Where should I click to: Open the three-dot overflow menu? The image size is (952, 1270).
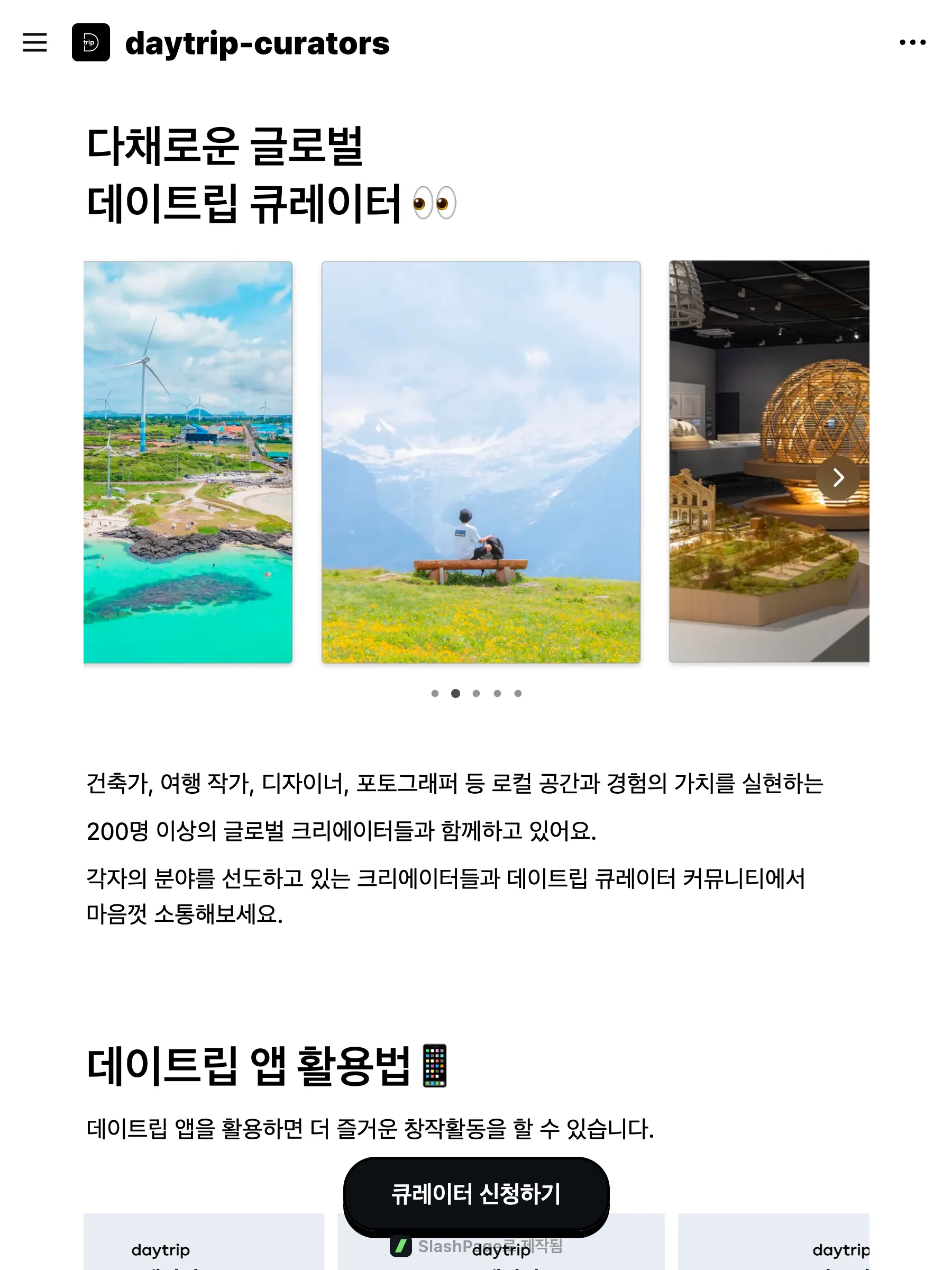tap(912, 42)
